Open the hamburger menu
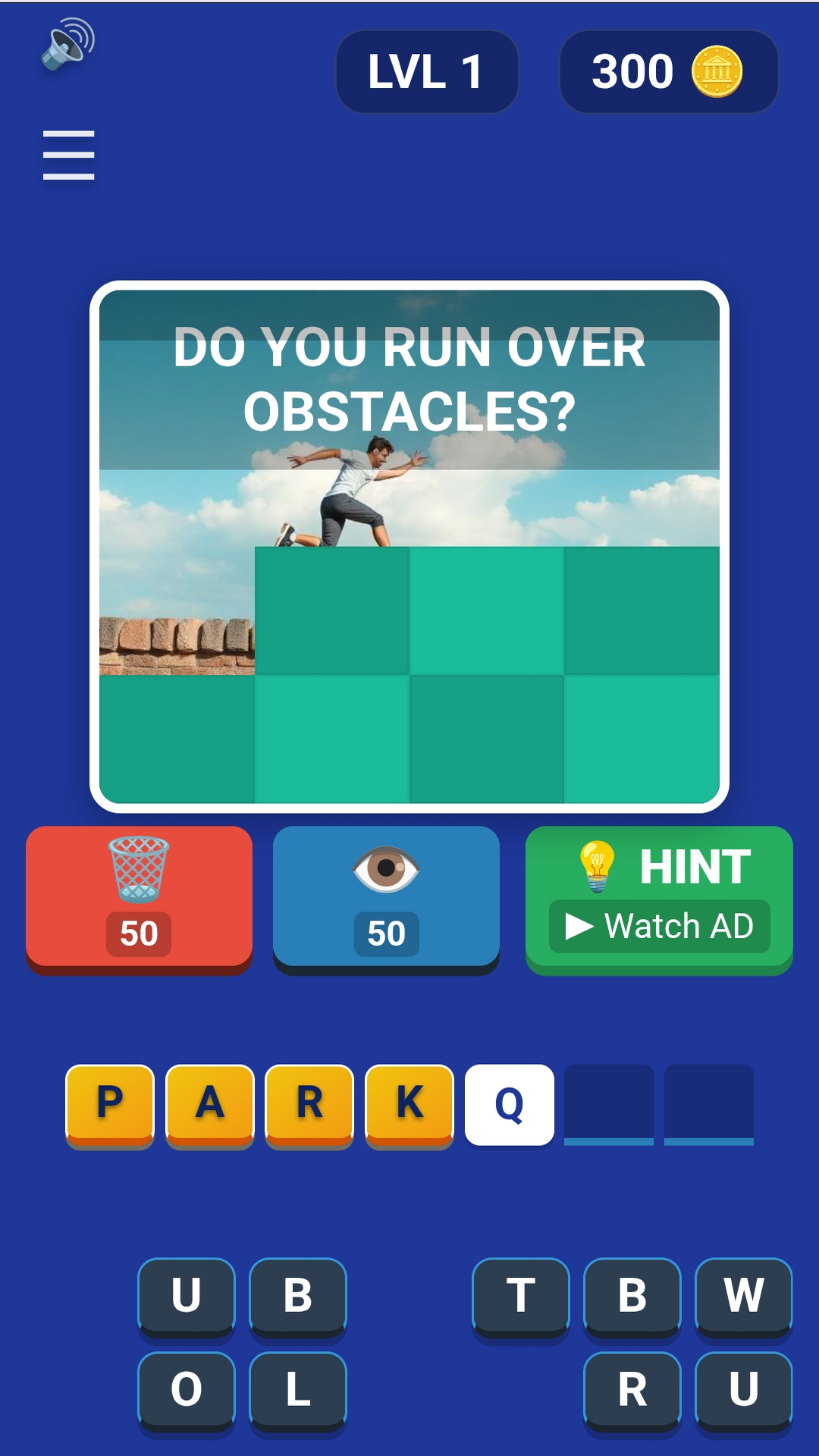819x1456 pixels. pyautogui.click(x=68, y=155)
